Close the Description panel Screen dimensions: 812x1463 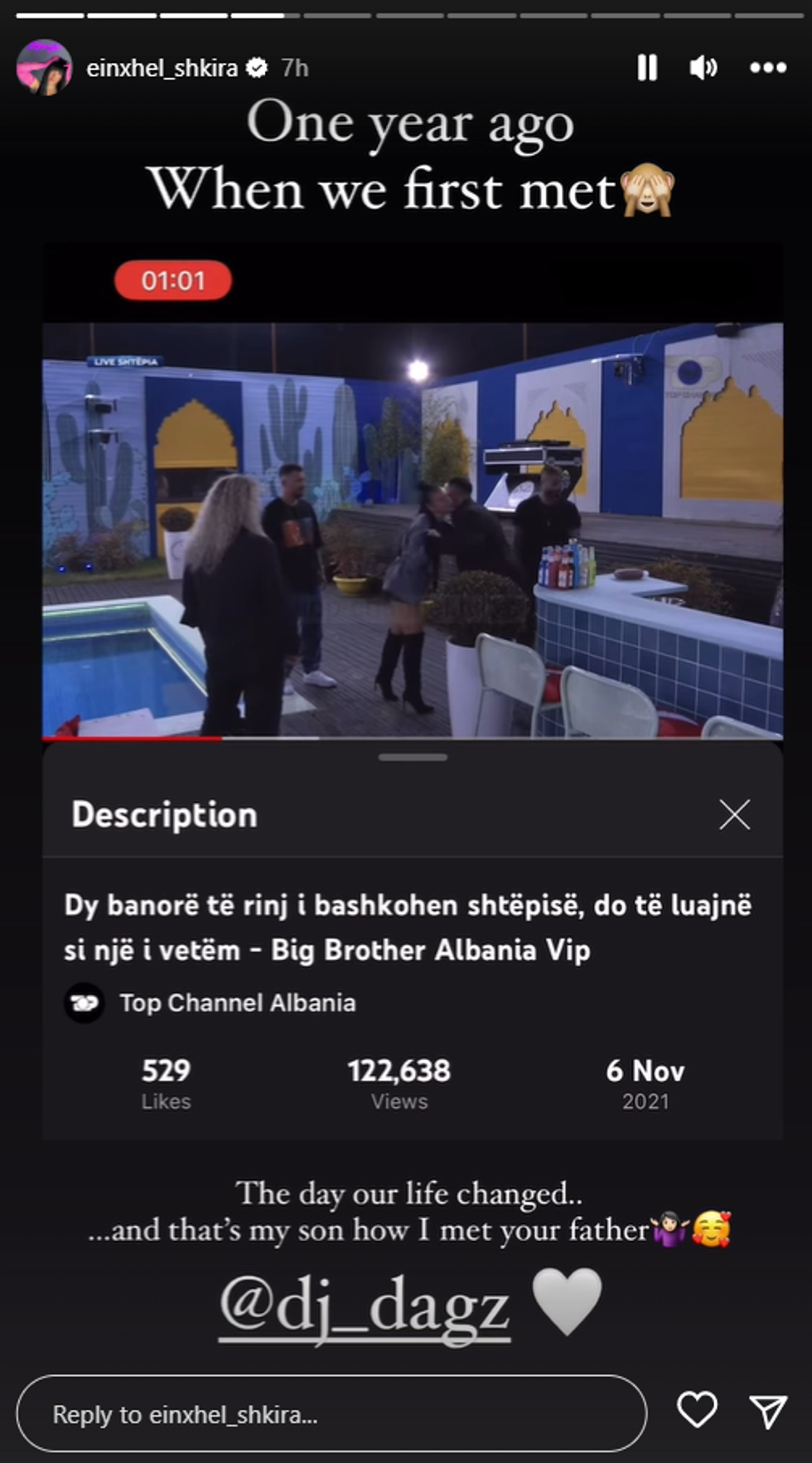point(733,815)
